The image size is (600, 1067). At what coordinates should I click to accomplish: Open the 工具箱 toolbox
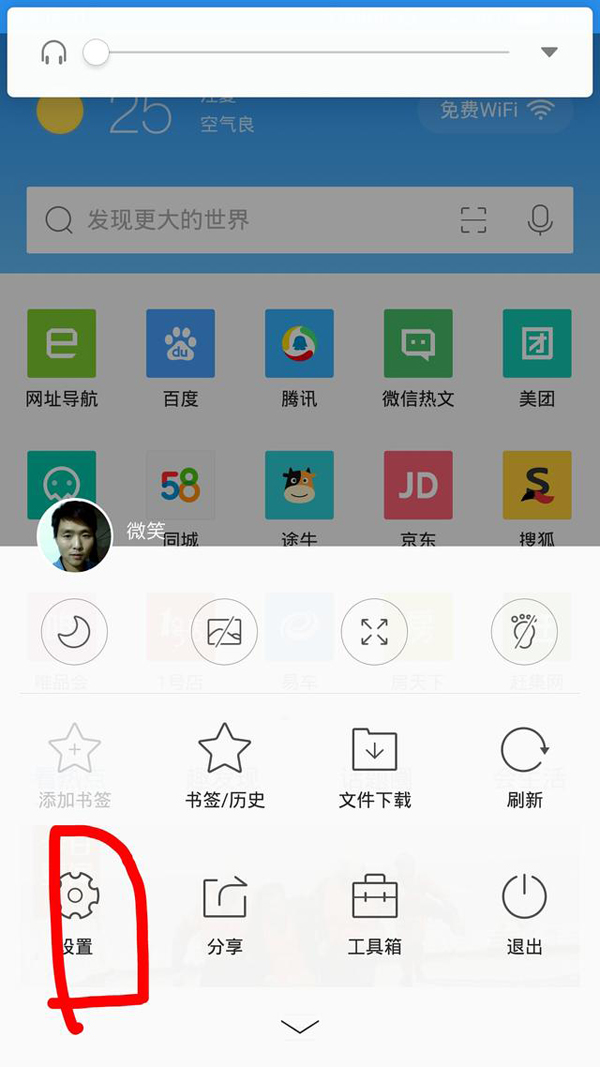(x=374, y=910)
